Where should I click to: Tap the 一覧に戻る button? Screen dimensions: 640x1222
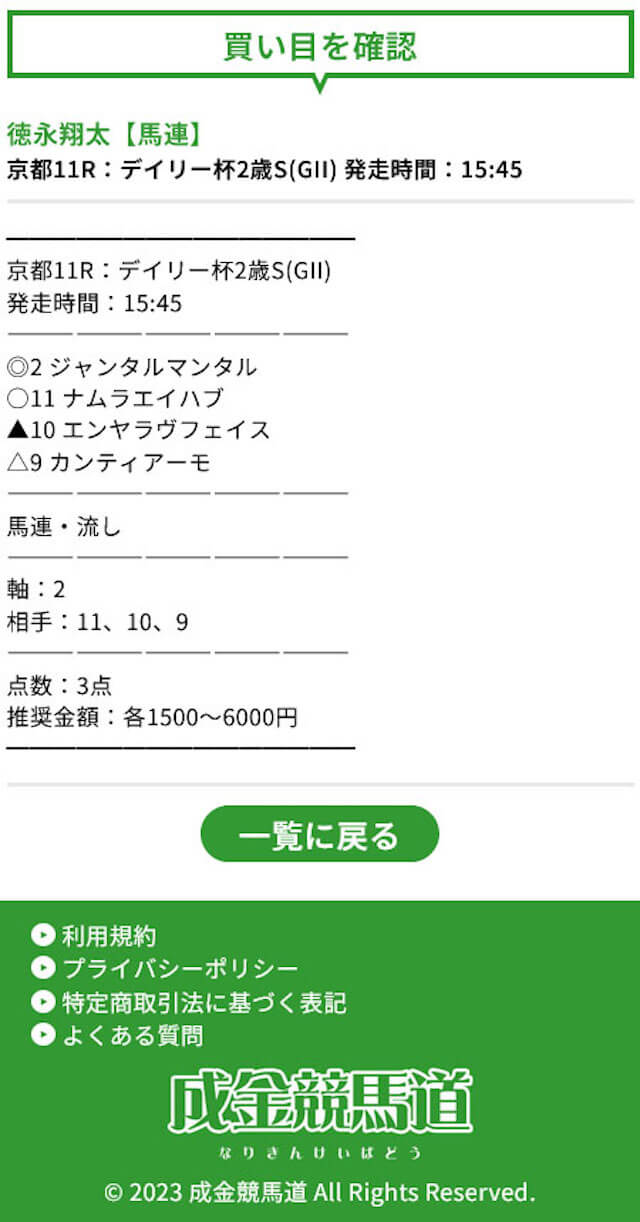pyautogui.click(x=320, y=834)
